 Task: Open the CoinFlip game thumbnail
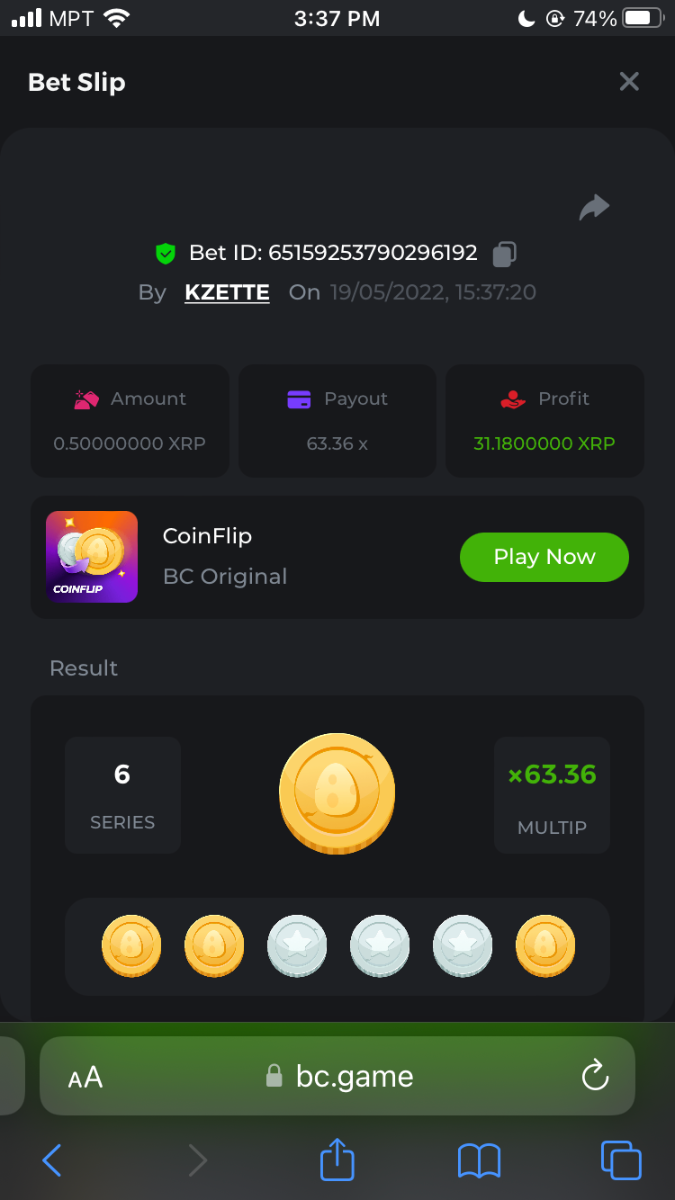(92, 557)
